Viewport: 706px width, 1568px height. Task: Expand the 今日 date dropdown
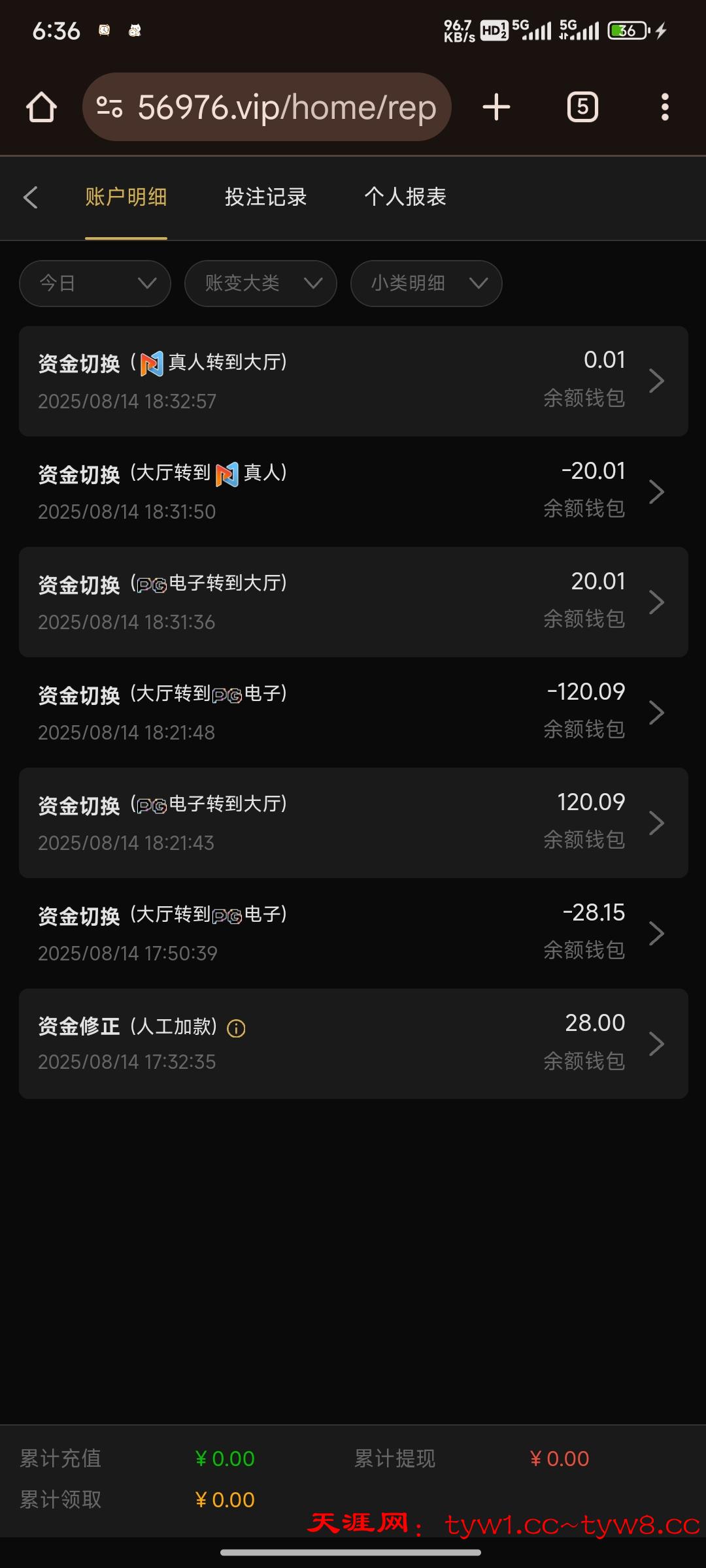pos(95,284)
